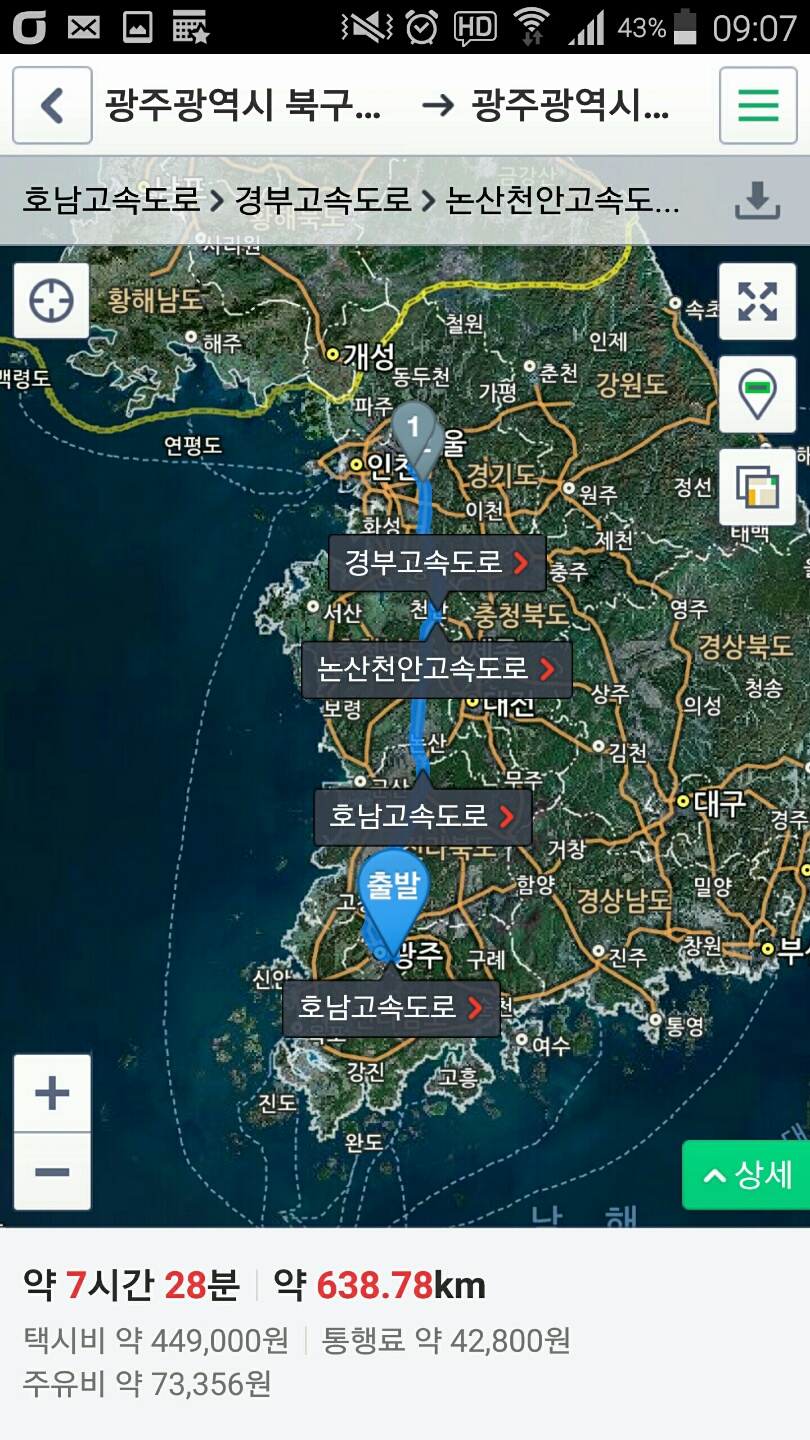
Task: Center map on my current location
Action: (x=51, y=300)
